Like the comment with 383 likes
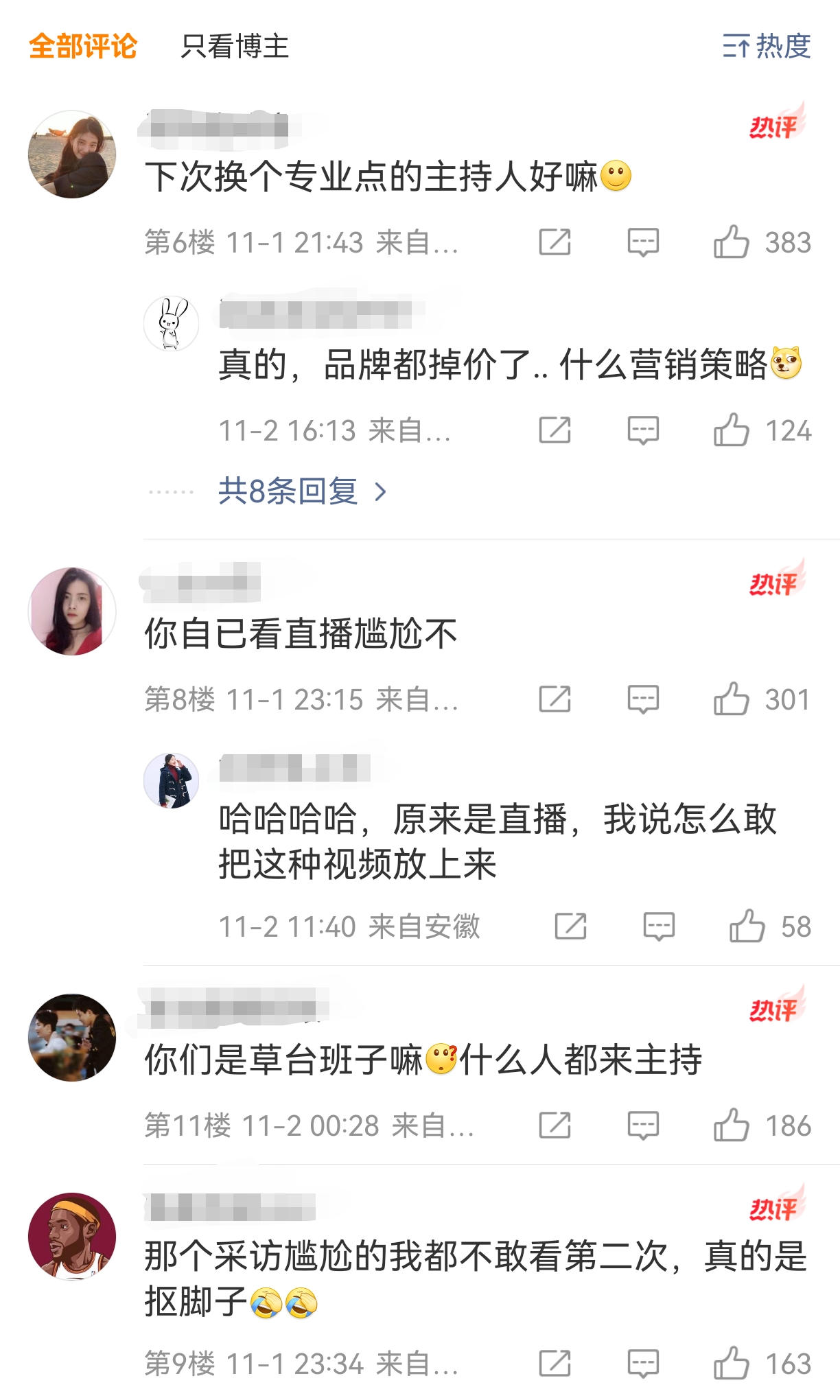 732,242
